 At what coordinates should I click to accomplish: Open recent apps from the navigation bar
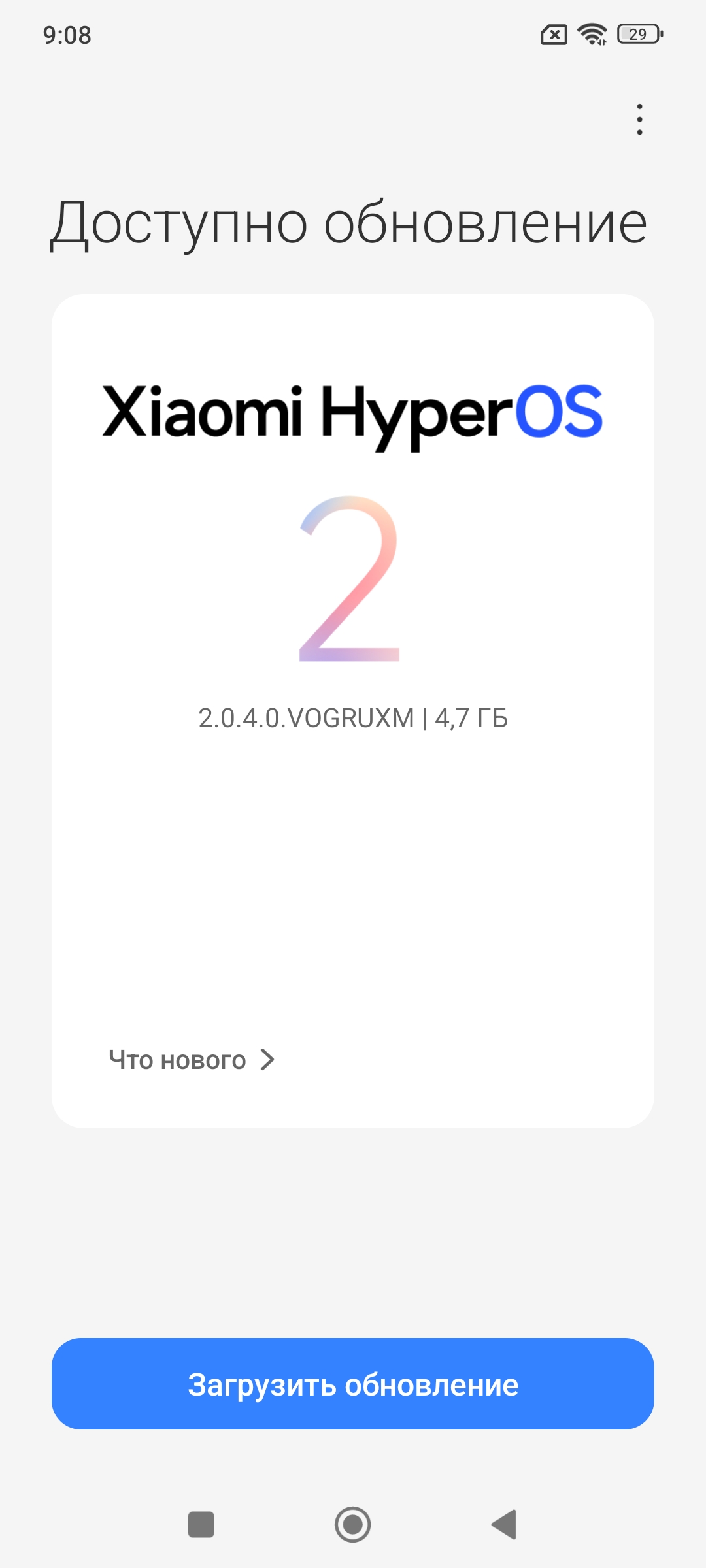click(x=201, y=1524)
